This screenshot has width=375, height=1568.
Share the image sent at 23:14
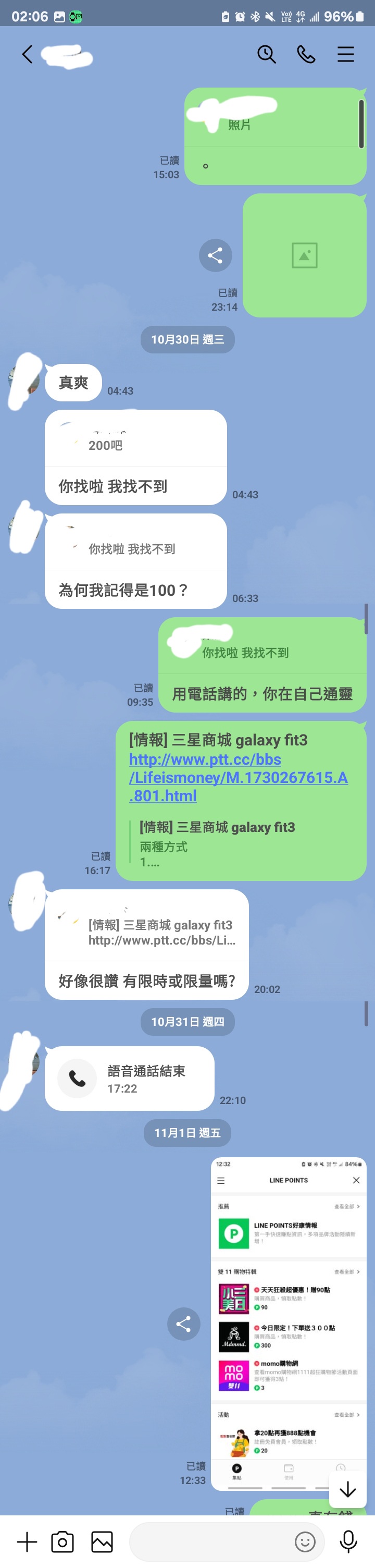pos(215,255)
